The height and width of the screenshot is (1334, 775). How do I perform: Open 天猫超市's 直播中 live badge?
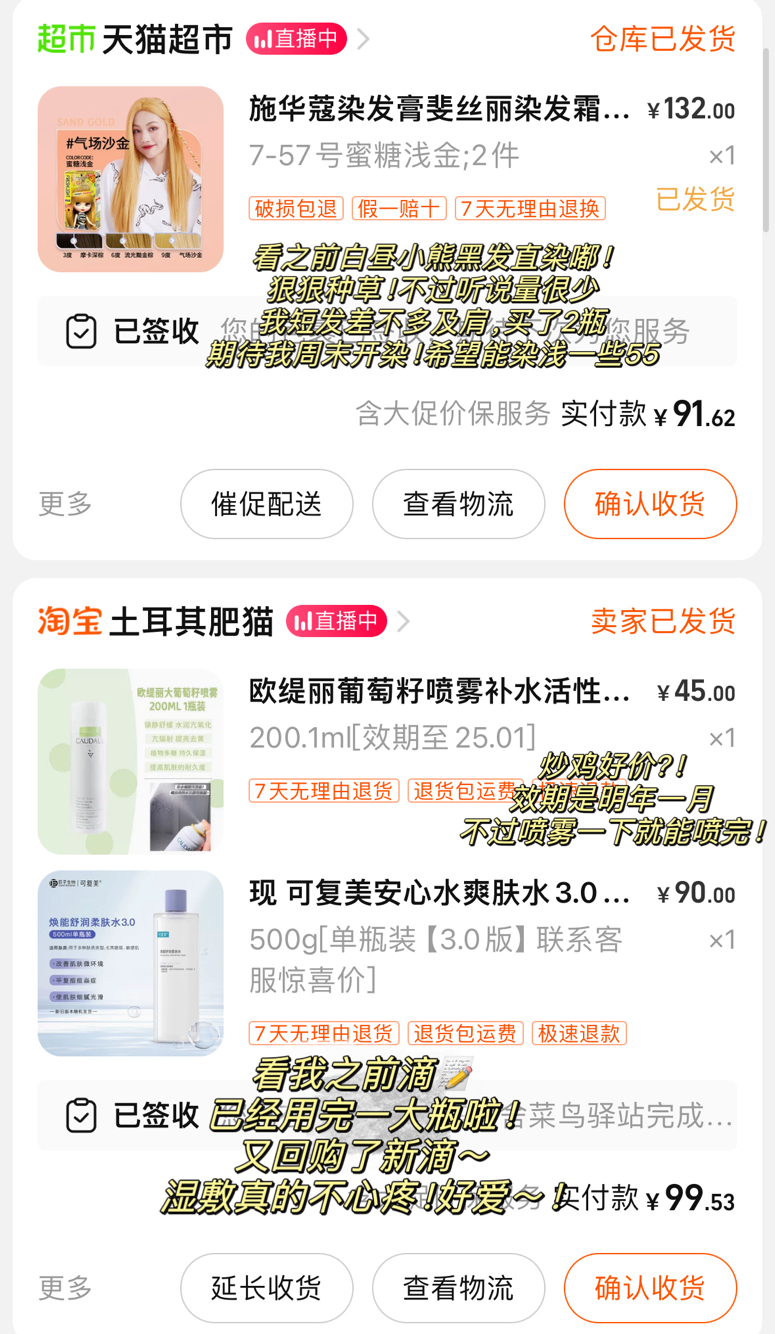[296, 40]
